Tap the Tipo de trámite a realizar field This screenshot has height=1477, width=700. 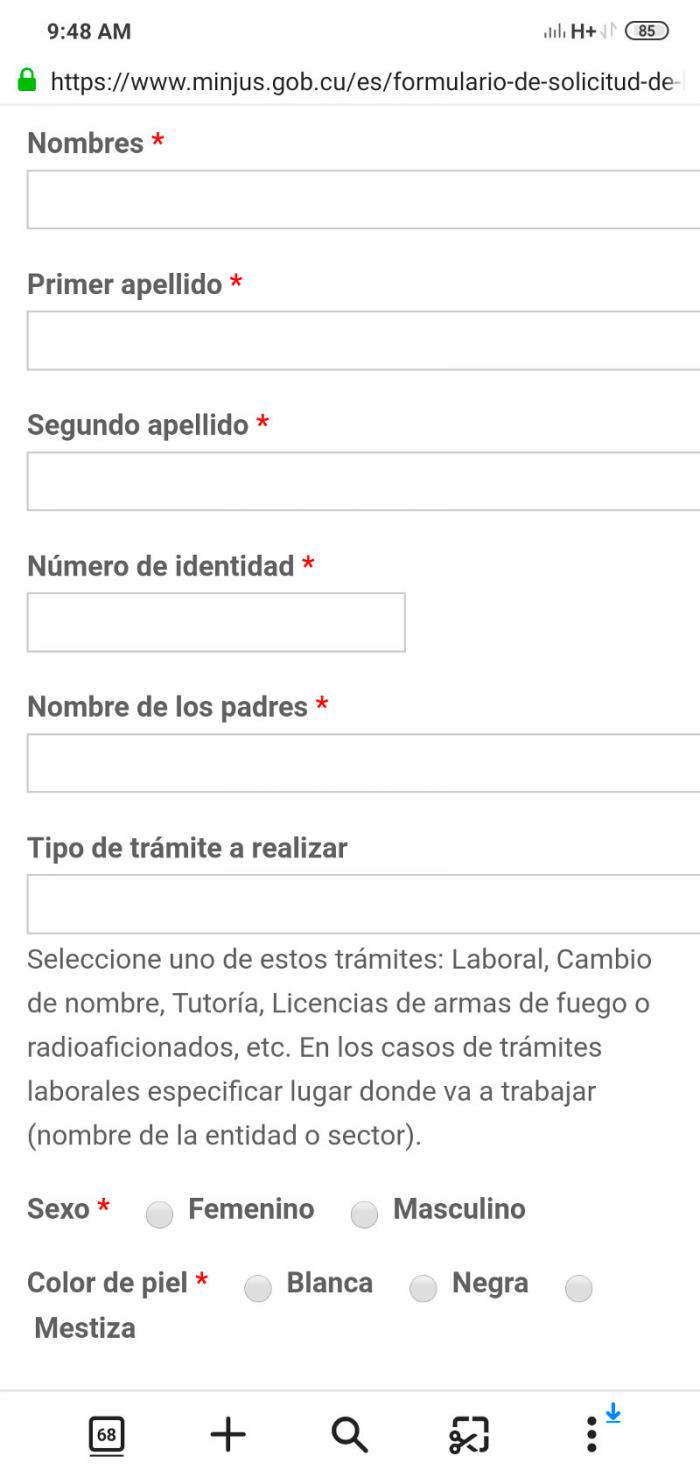tap(363, 905)
